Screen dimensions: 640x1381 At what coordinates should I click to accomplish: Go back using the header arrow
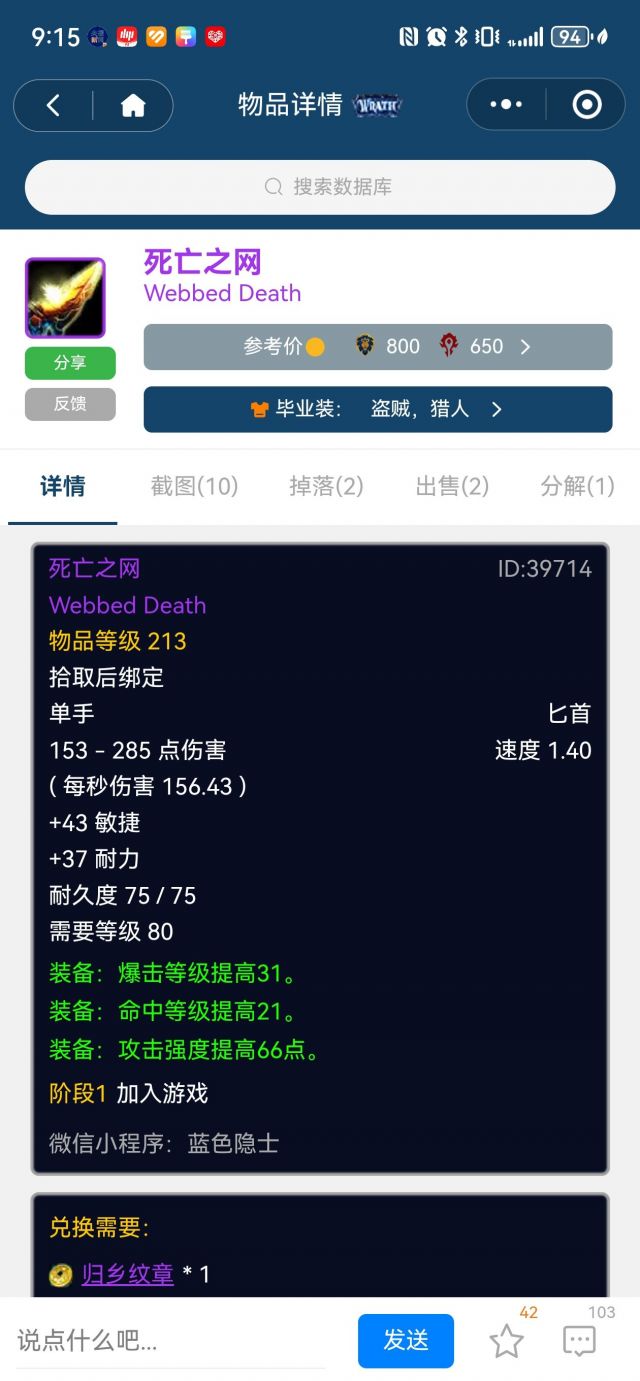(53, 105)
